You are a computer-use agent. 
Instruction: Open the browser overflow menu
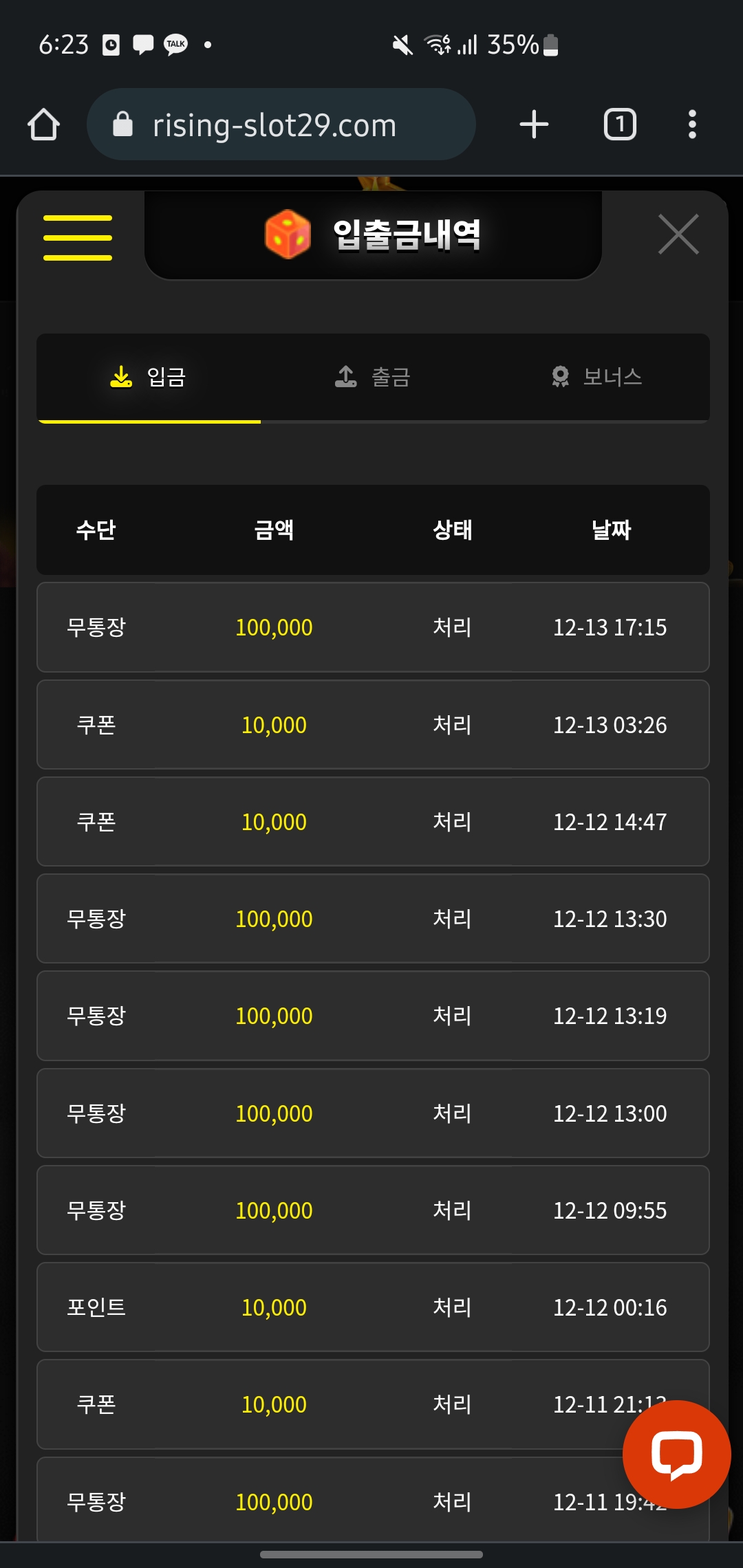point(692,124)
